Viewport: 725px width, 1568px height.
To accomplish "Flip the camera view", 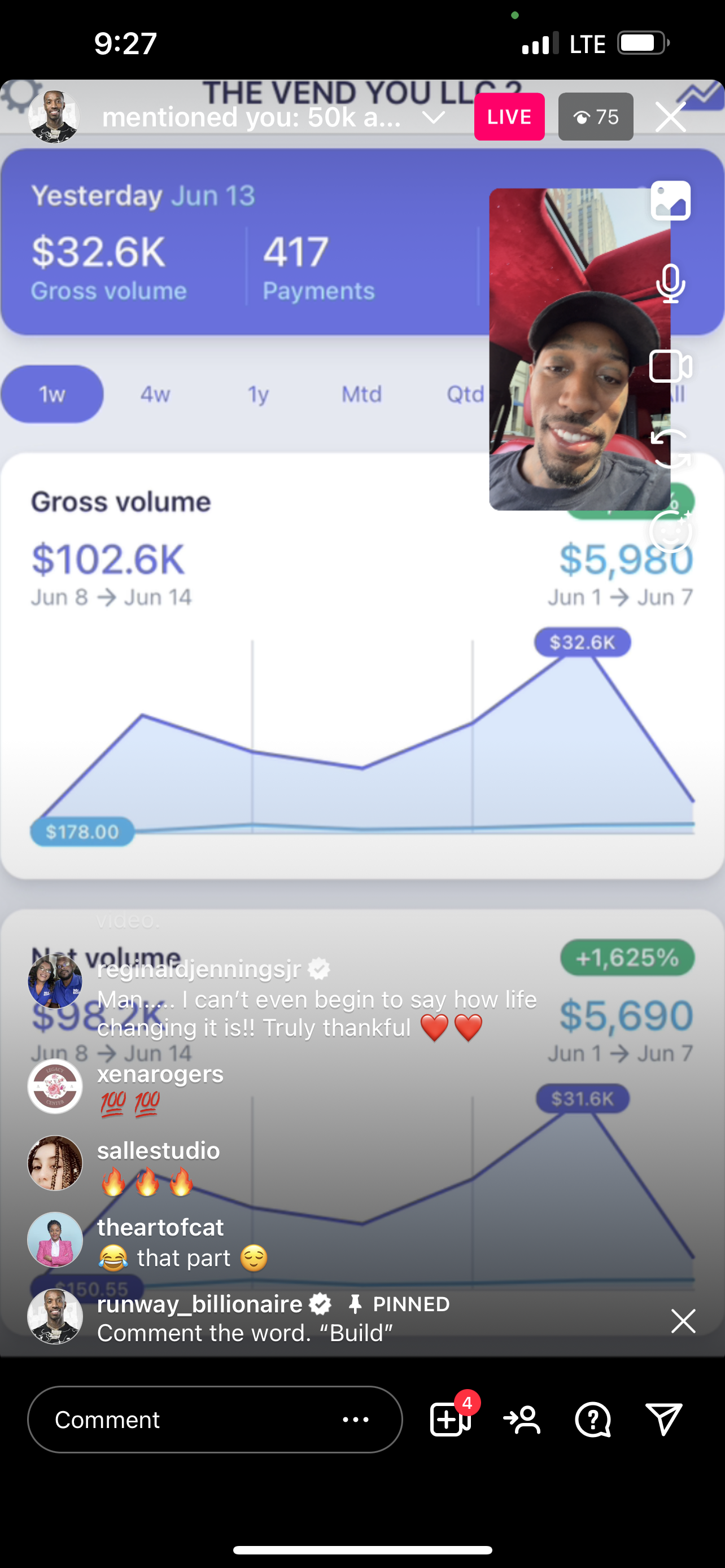I will tap(670, 449).
